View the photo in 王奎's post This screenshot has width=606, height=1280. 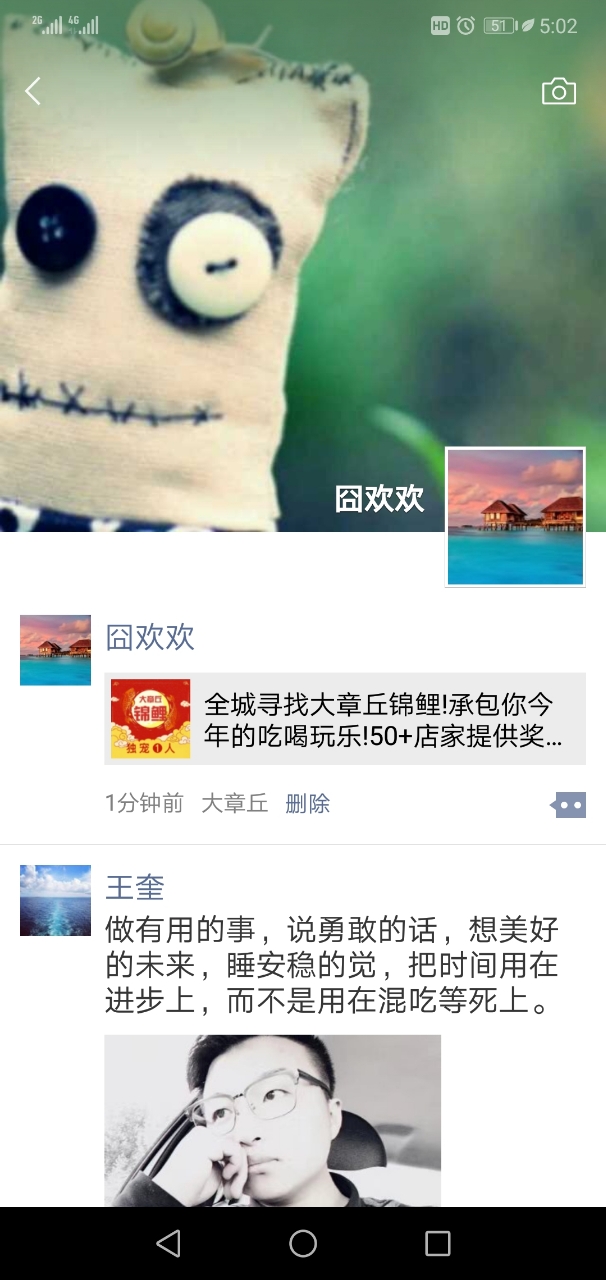pyautogui.click(x=272, y=1120)
